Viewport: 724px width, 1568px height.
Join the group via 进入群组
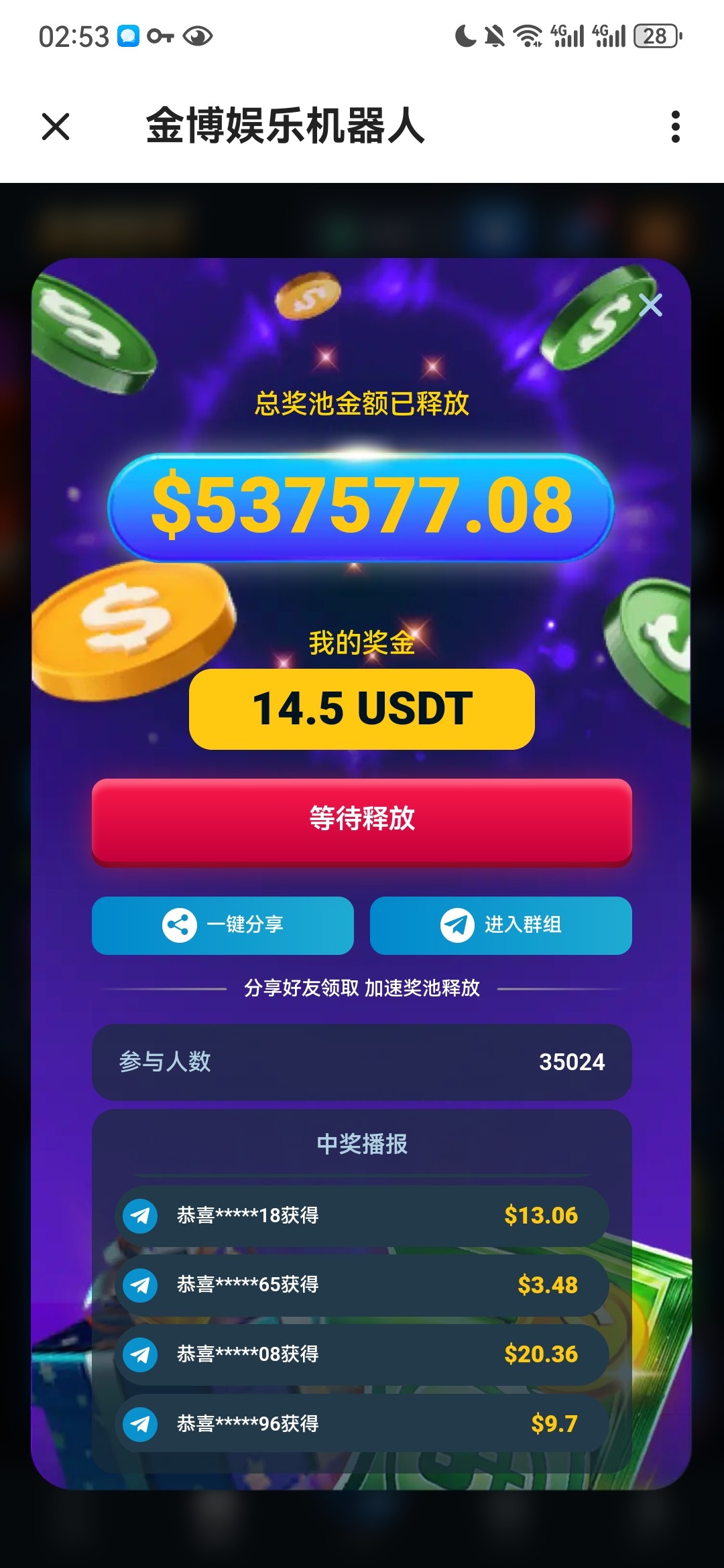[501, 925]
